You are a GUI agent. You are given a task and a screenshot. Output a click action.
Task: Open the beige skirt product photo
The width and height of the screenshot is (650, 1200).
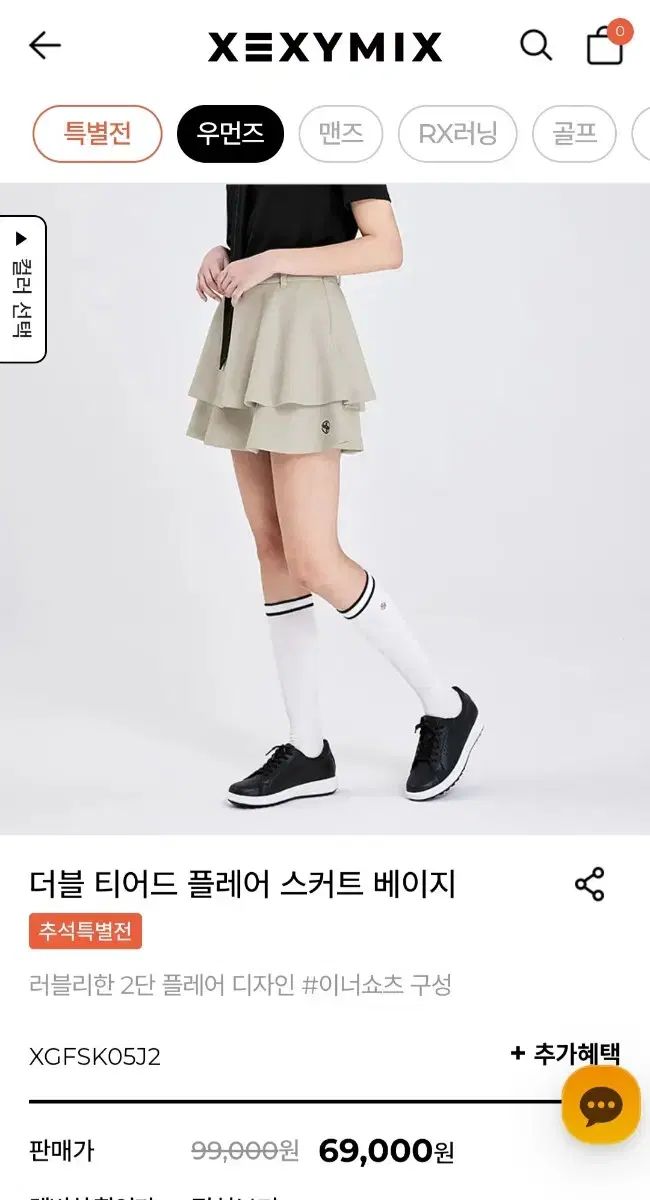click(x=325, y=508)
